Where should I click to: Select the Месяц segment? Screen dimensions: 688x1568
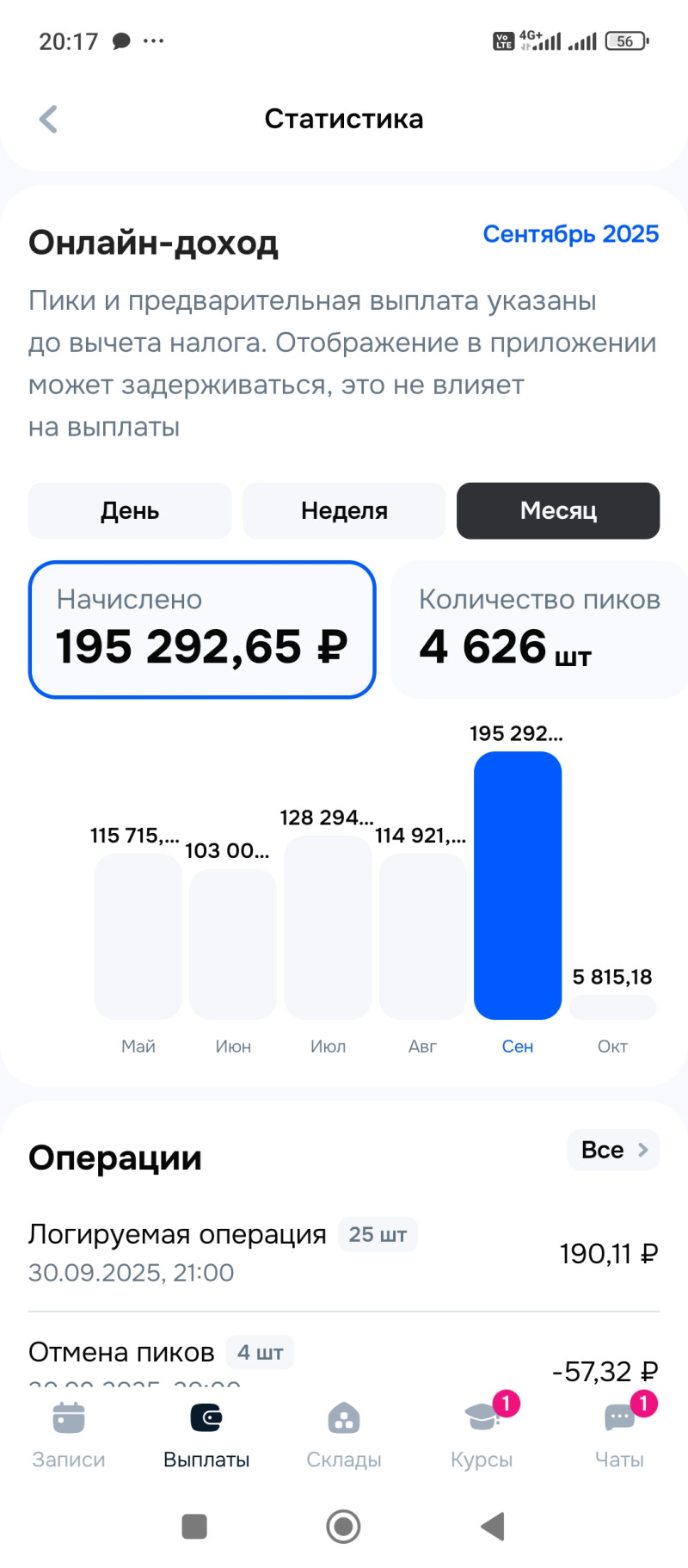click(558, 511)
